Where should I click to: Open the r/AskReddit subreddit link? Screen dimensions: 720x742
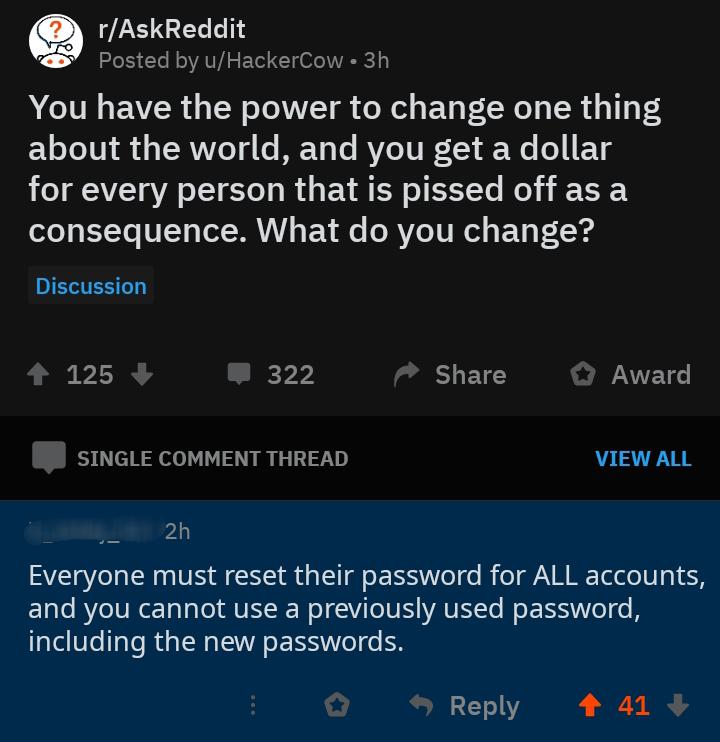(x=172, y=29)
